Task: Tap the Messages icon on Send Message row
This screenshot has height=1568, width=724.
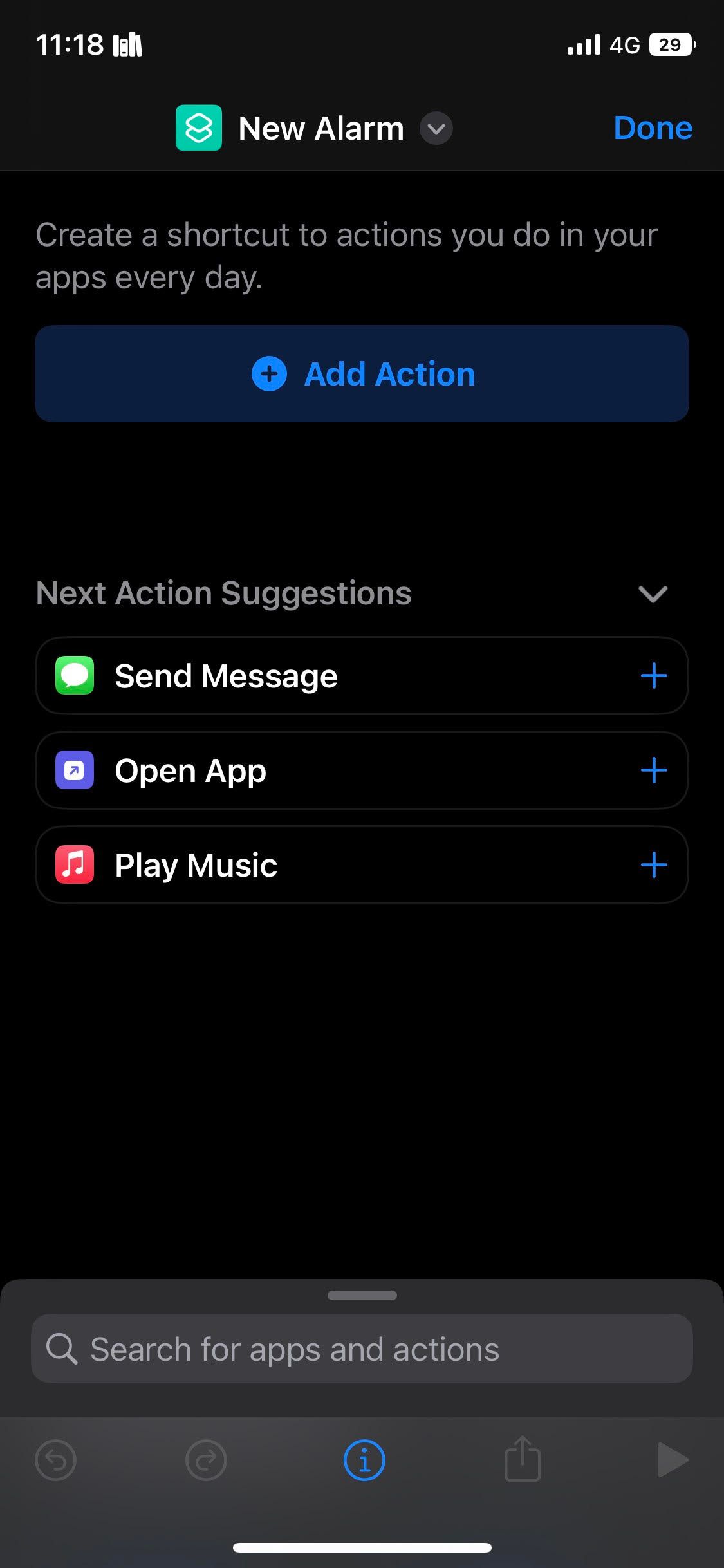Action: [x=74, y=675]
